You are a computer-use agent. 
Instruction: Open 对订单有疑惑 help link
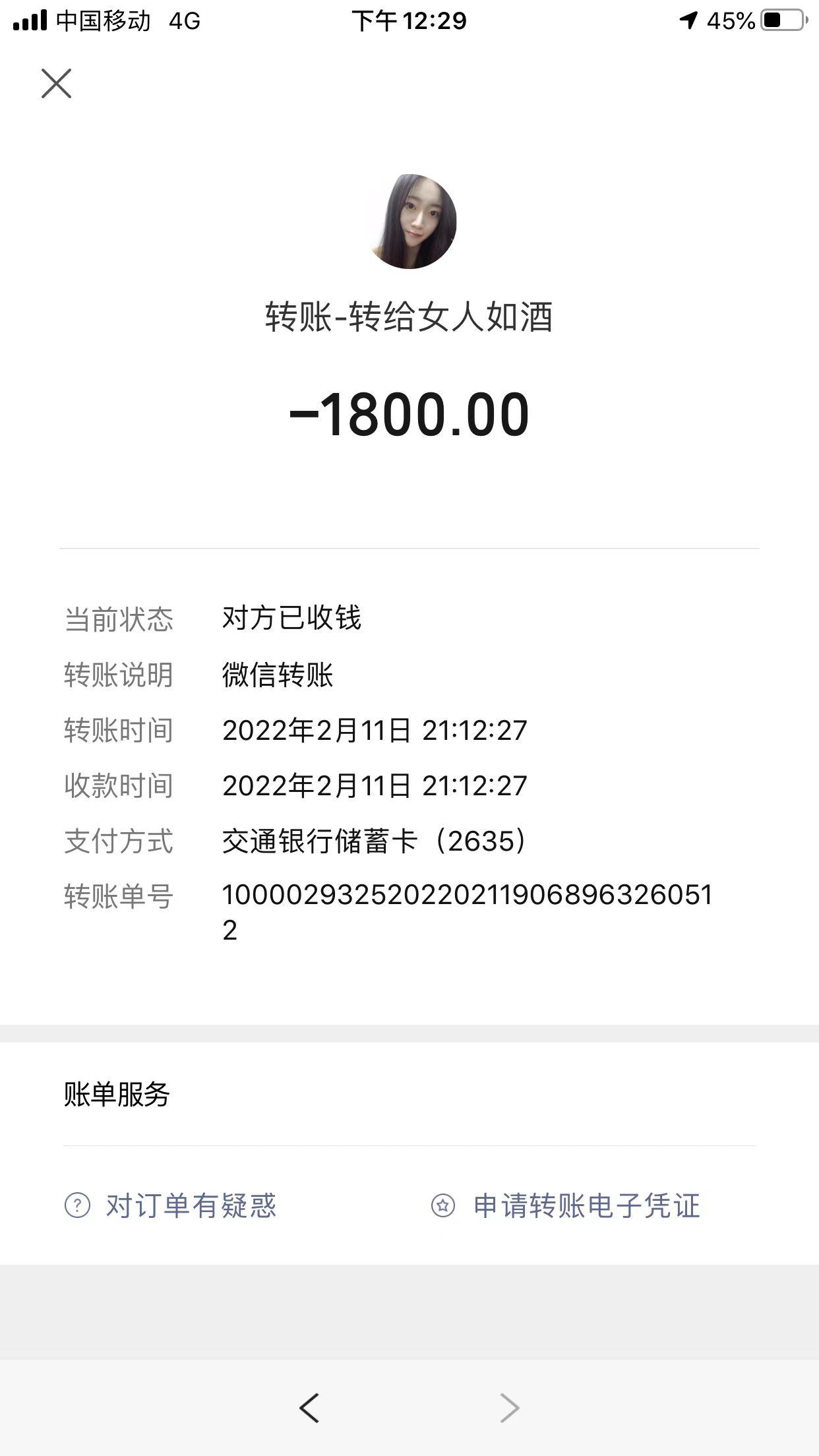pos(171,1205)
